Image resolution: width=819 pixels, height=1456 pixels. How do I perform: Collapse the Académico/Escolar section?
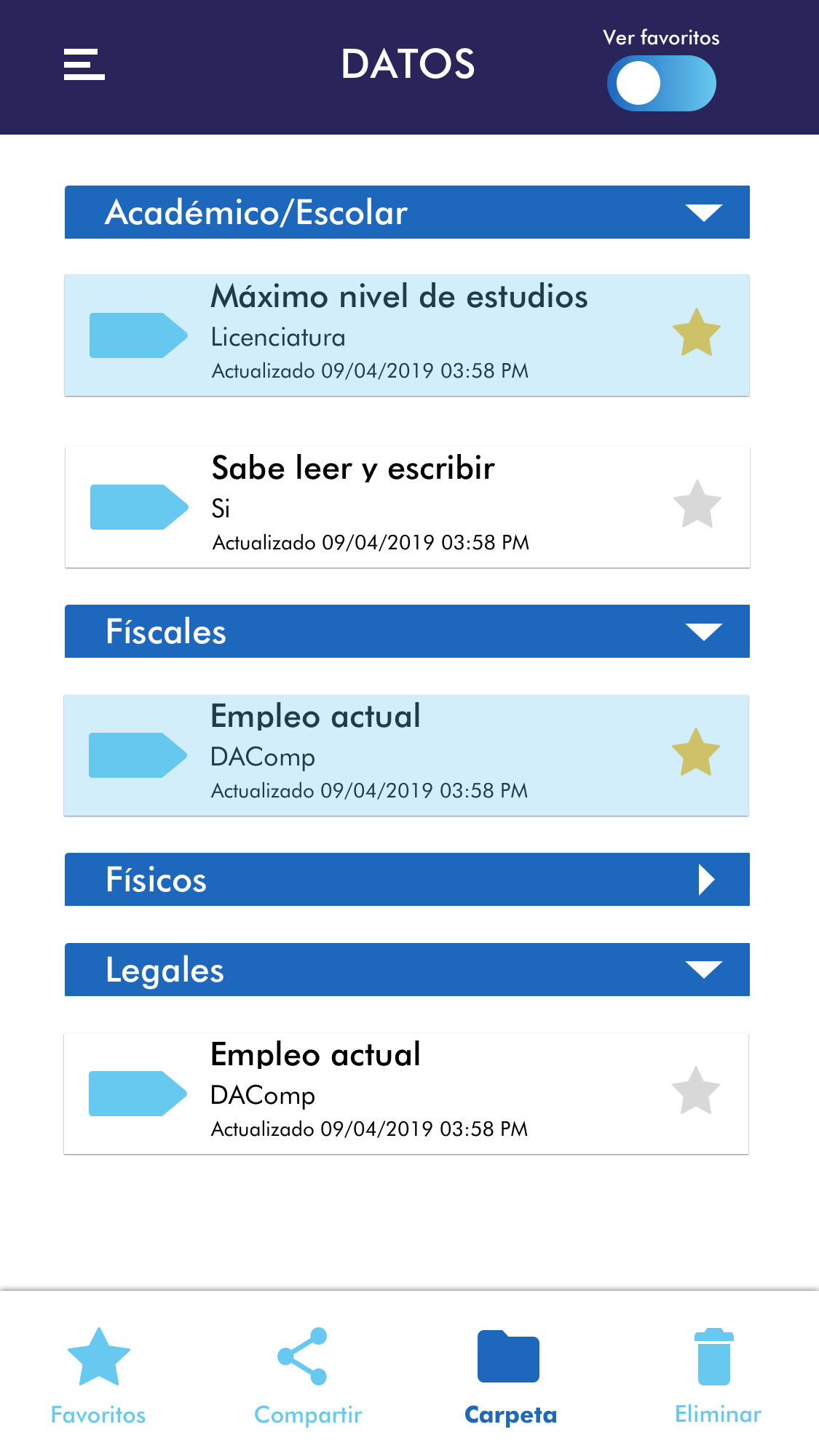click(x=703, y=212)
